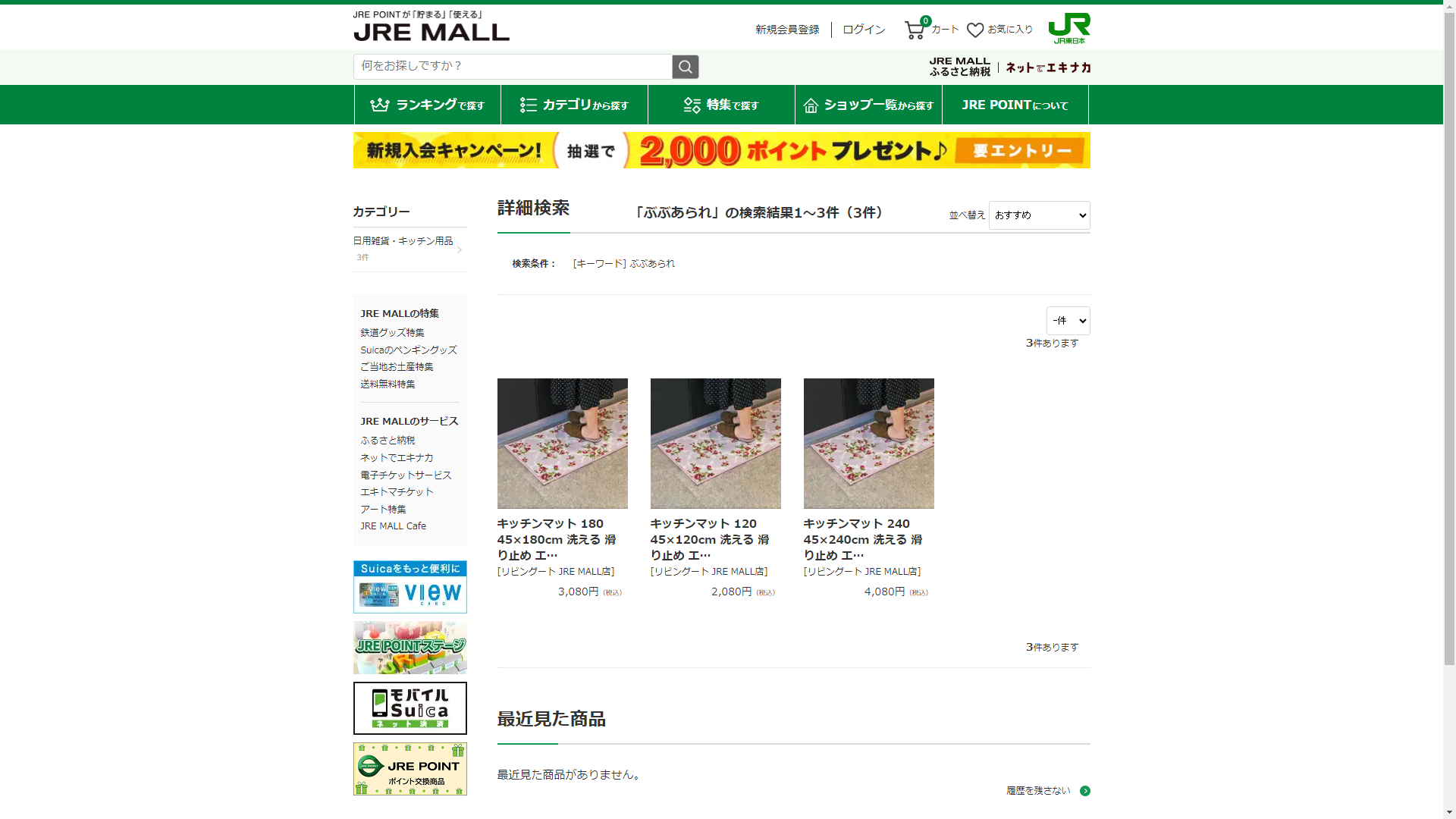The width and height of the screenshot is (1456, 819).
Task: Open the 2,000ポイント campaign banner
Action: point(721,150)
